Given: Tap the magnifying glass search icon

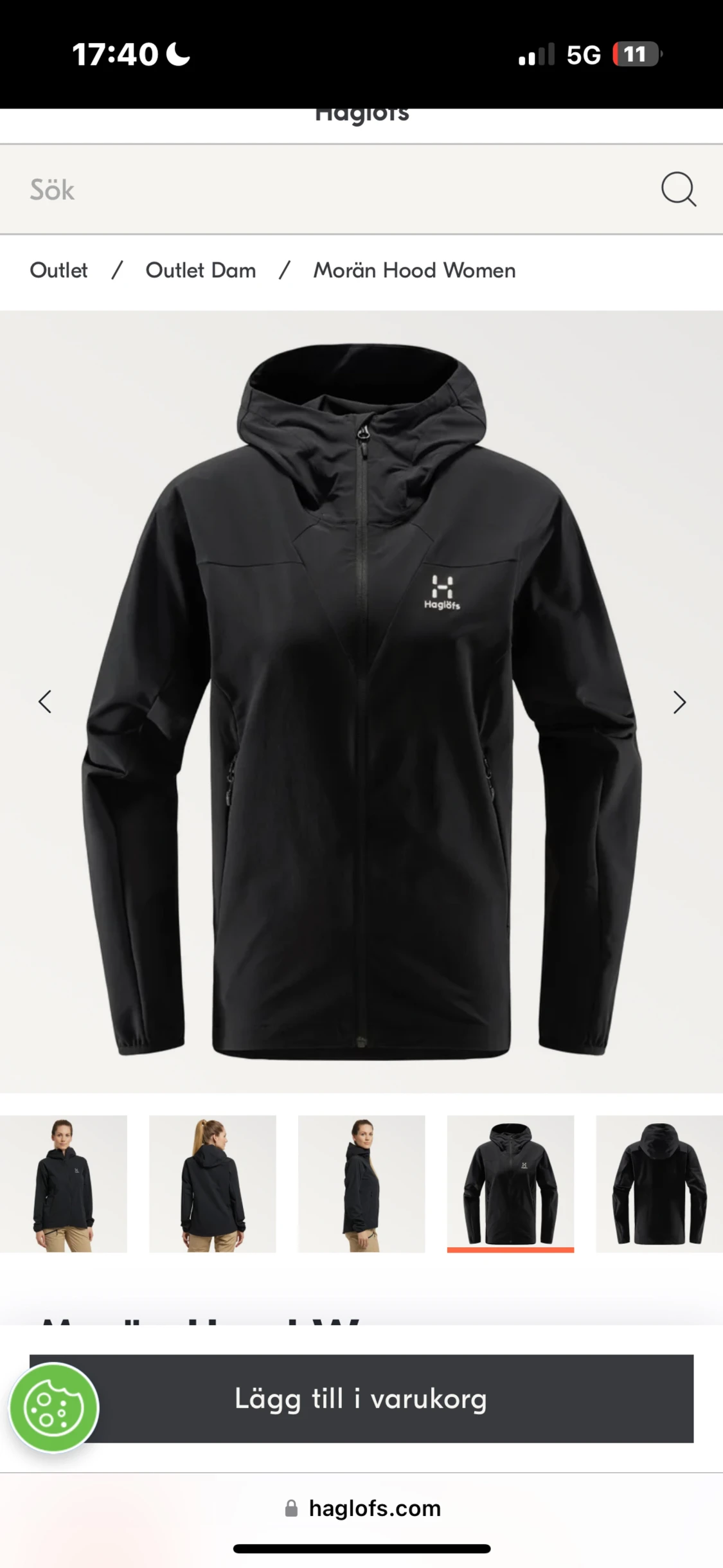Looking at the screenshot, I should (x=678, y=190).
